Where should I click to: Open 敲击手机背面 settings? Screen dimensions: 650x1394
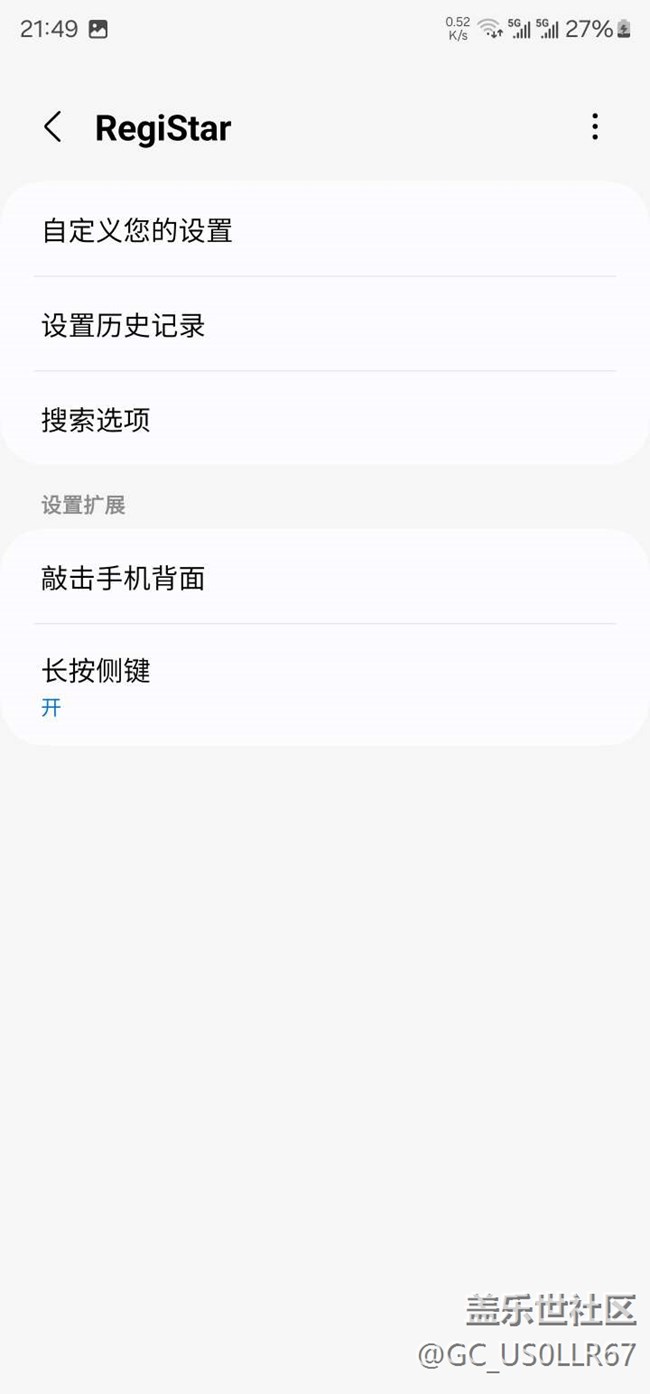[x=325, y=577]
